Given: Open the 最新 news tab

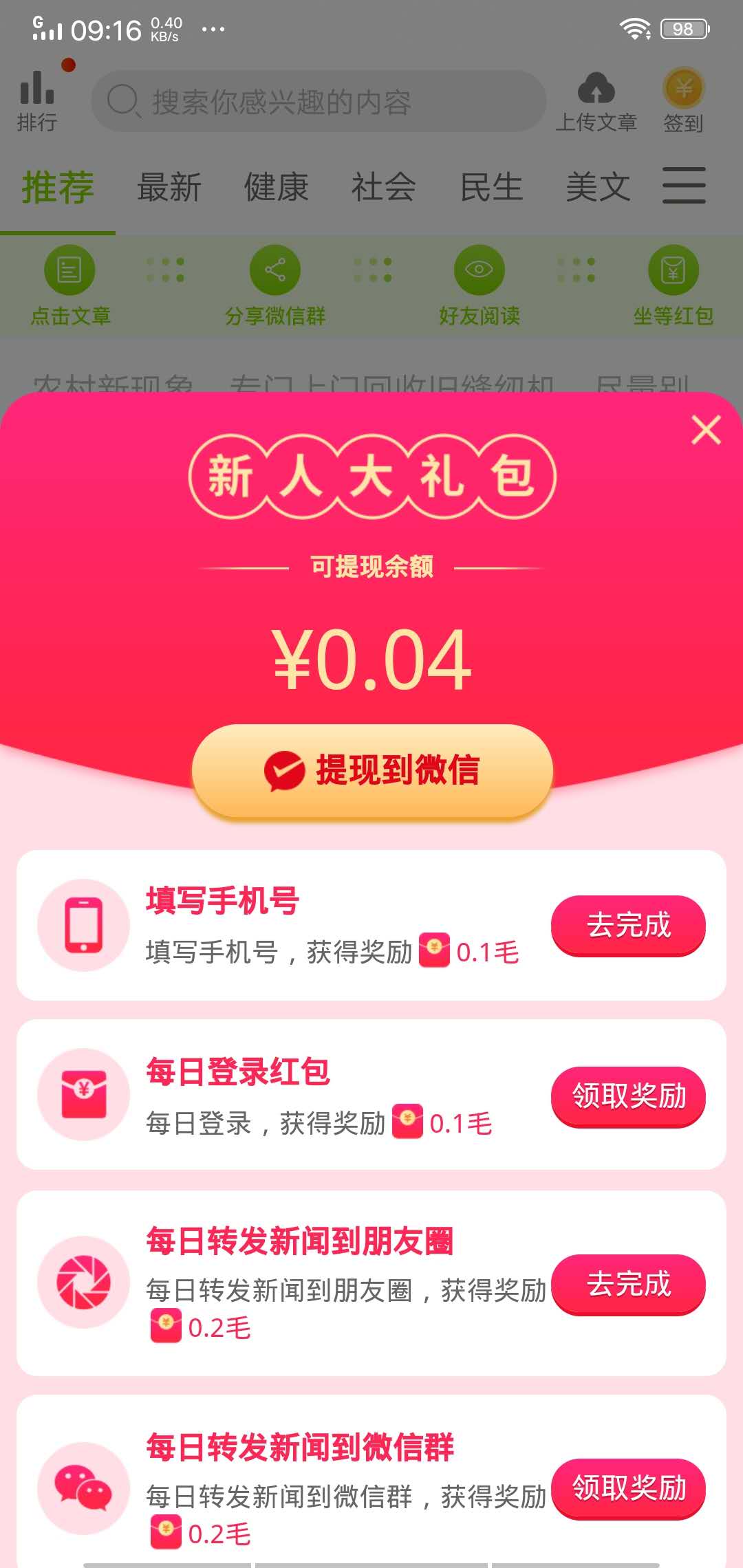Looking at the screenshot, I should coord(169,187).
